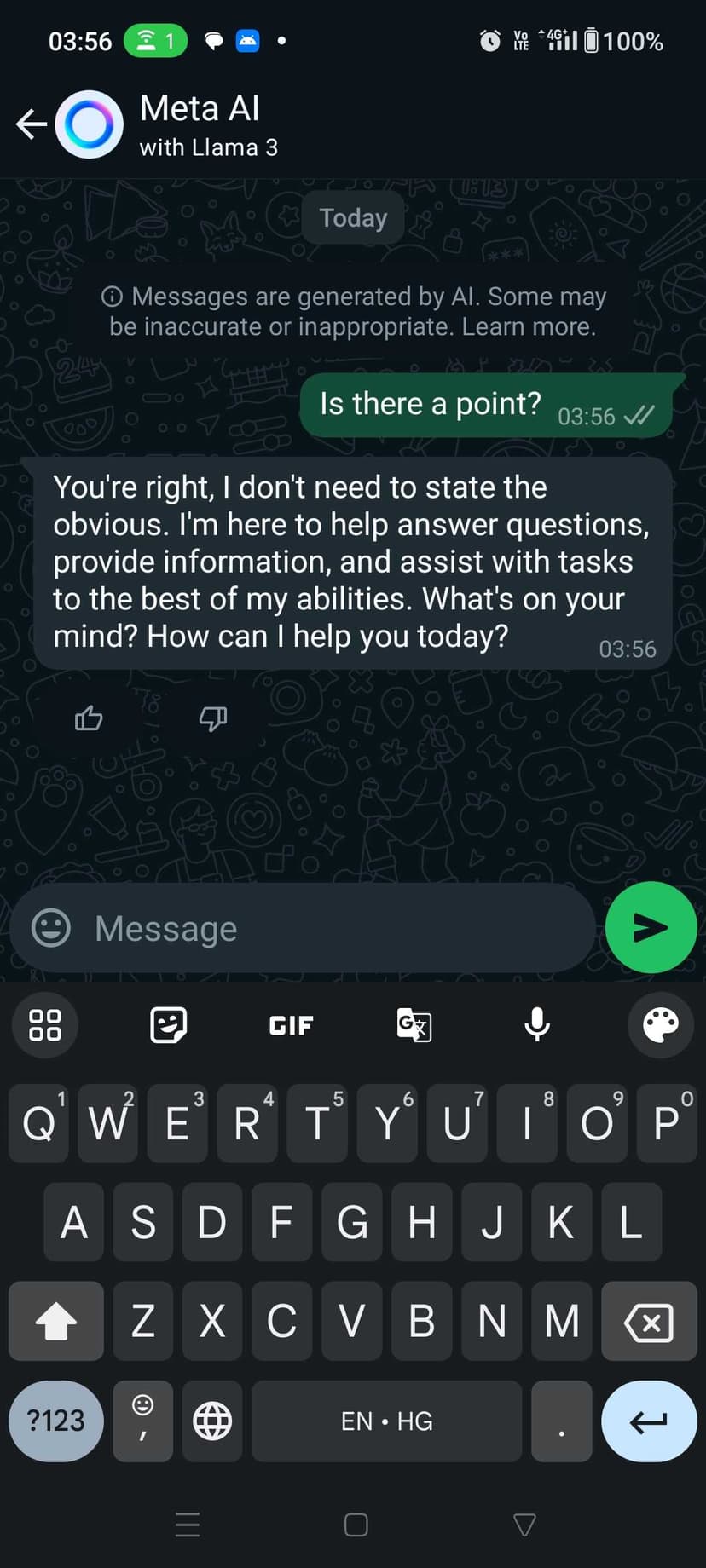Tap the backspace key
Viewport: 706px width, 1568px height.
pos(649,1322)
